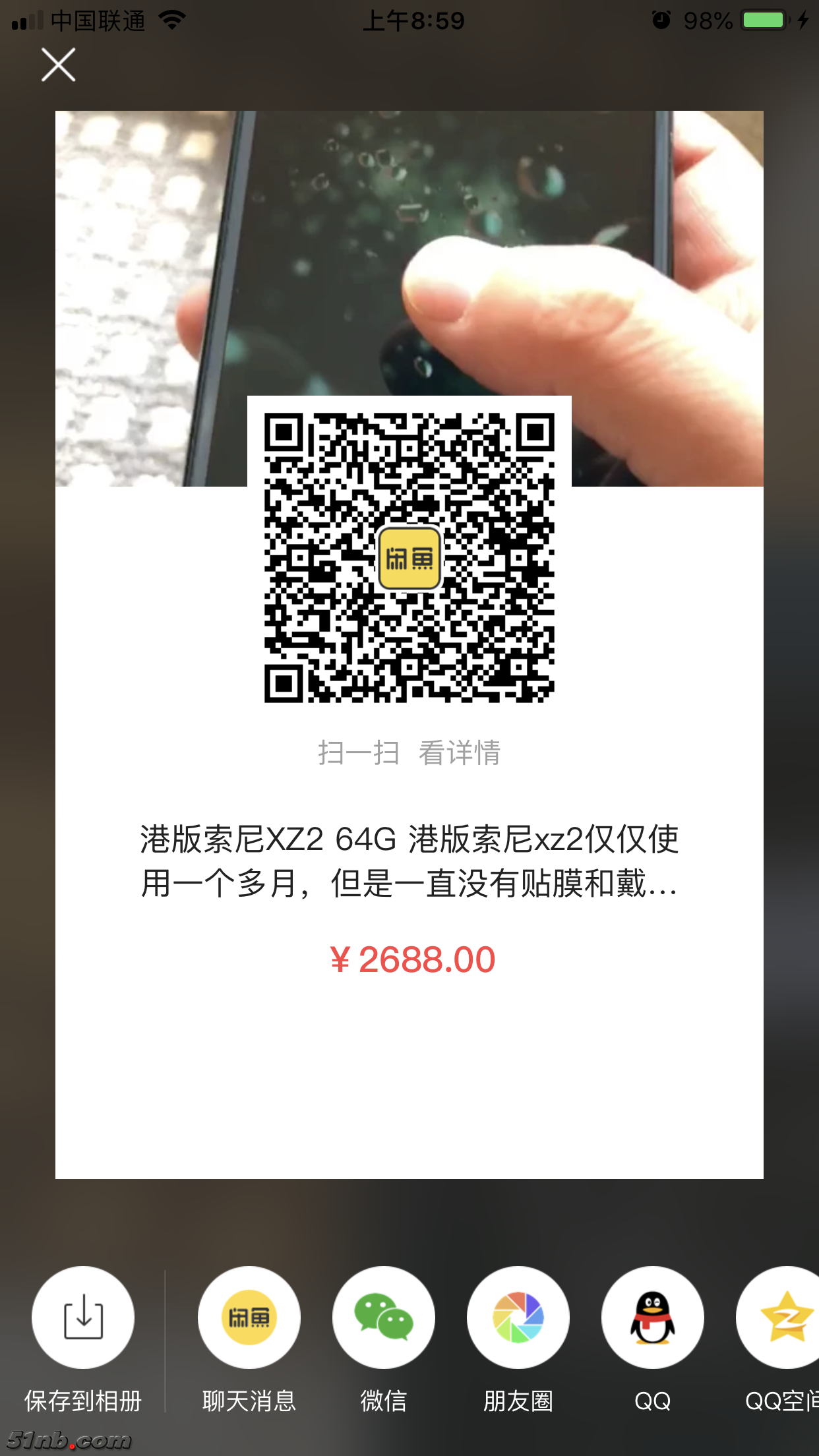This screenshot has width=819, height=1456.
Task: Share via Xianyu chat message
Action: 249,1318
